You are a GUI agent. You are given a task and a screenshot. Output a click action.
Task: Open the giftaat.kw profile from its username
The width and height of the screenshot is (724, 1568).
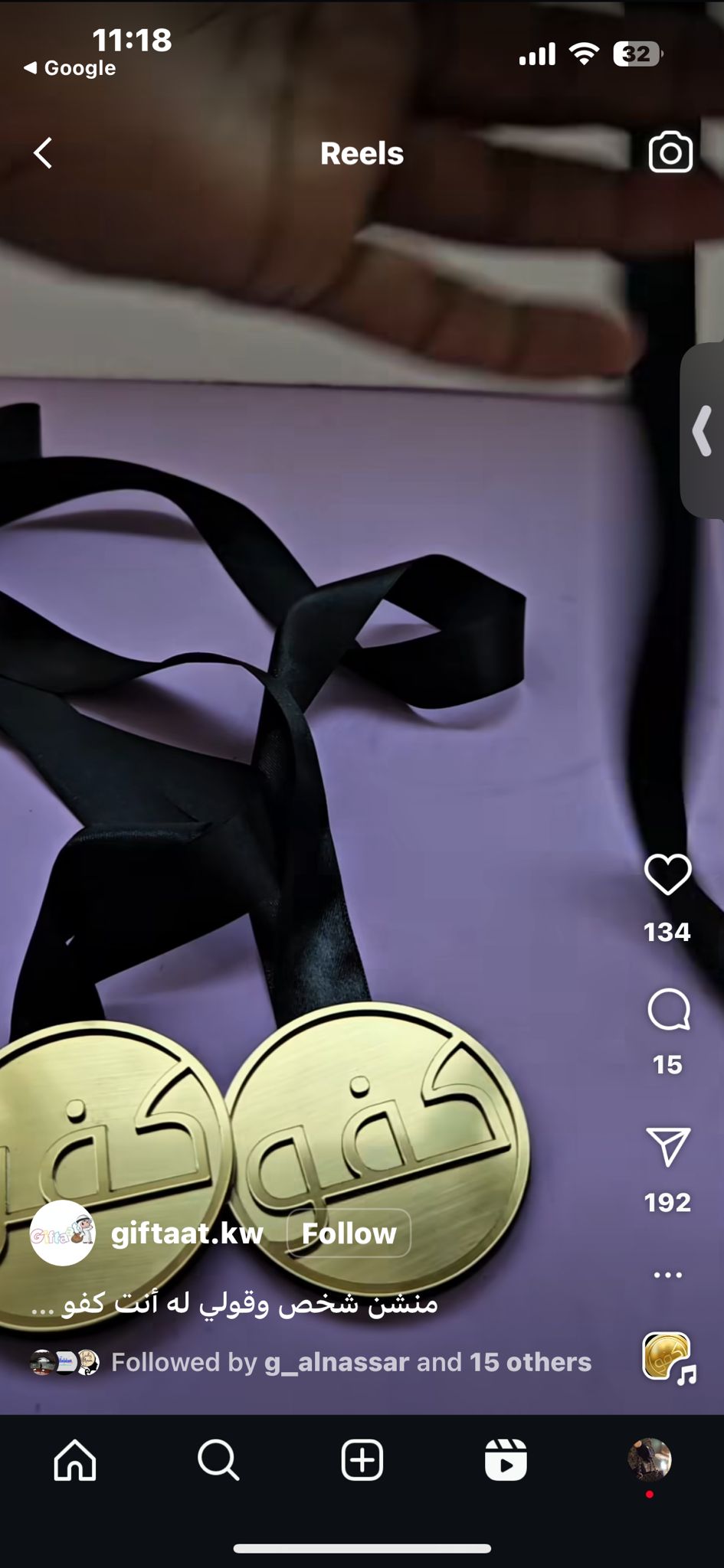187,1233
